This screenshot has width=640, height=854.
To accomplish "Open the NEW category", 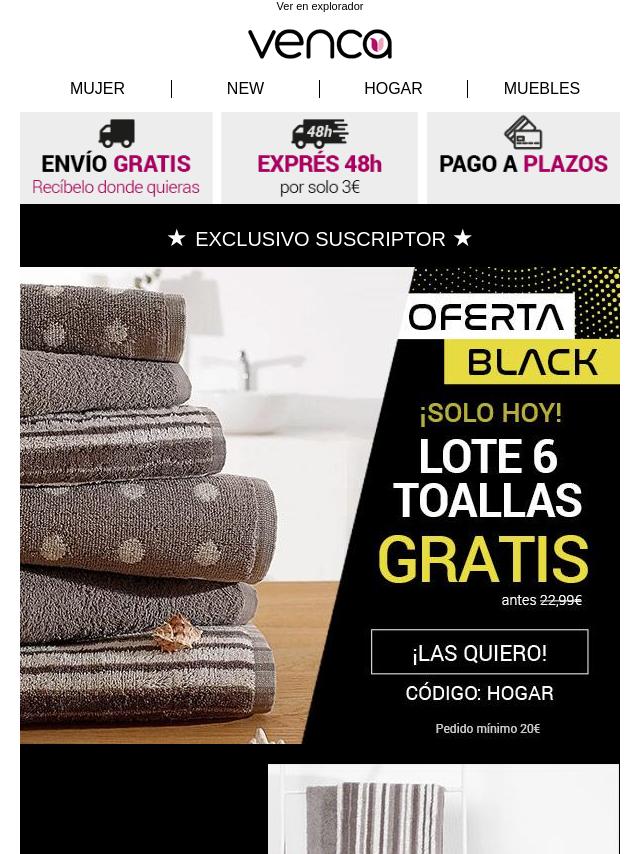I will [245, 89].
